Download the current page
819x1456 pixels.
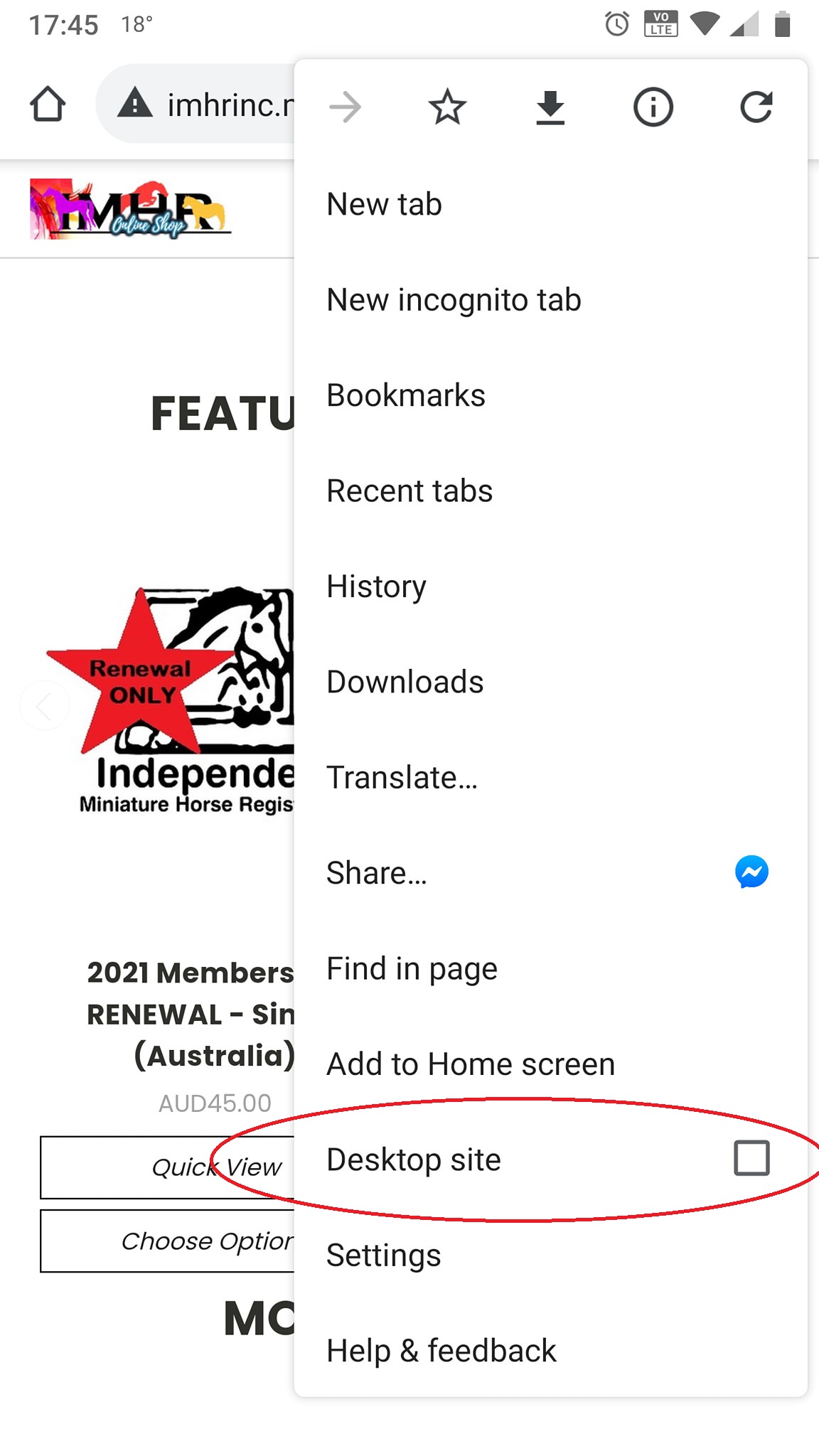pos(550,107)
